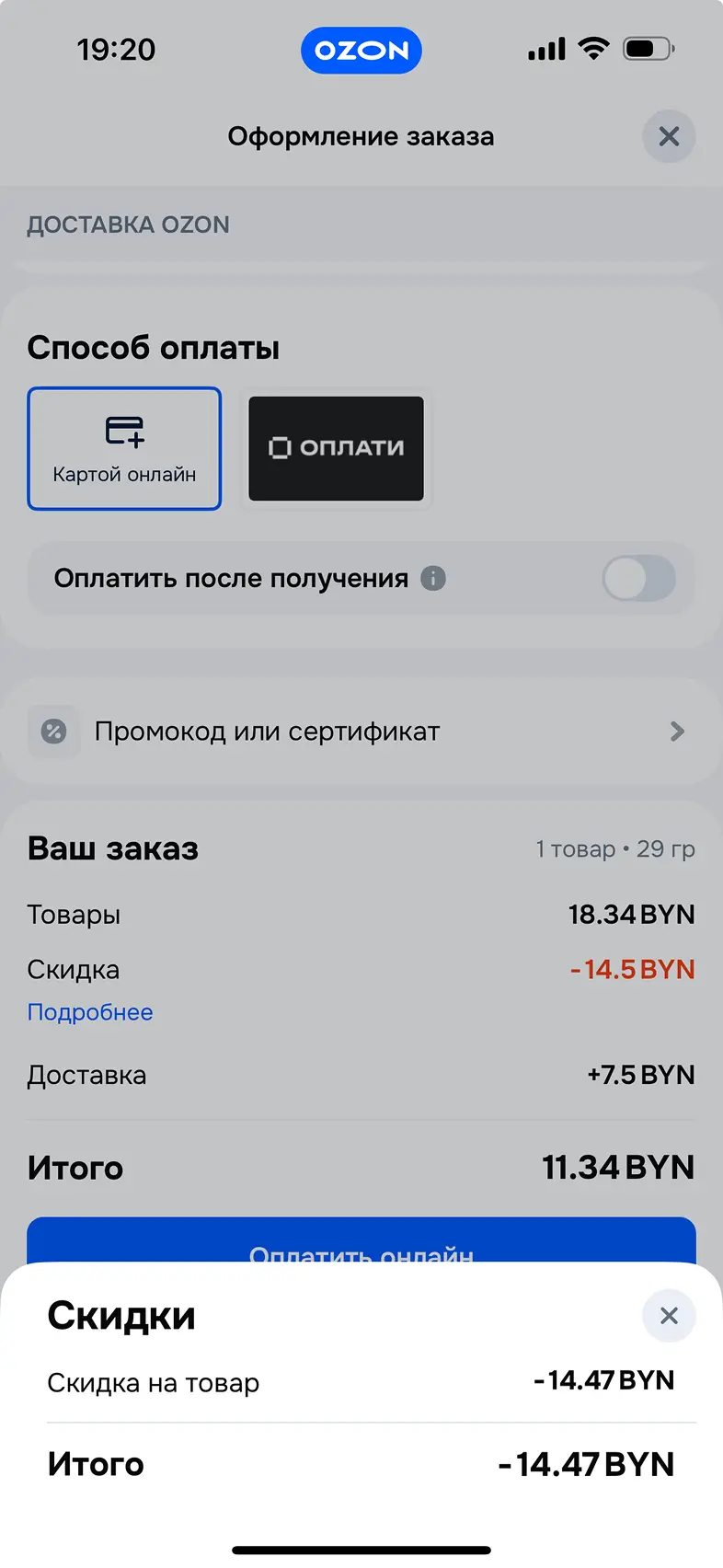
Task: Tap the Подробнее link under Скидка
Action: [90, 1012]
